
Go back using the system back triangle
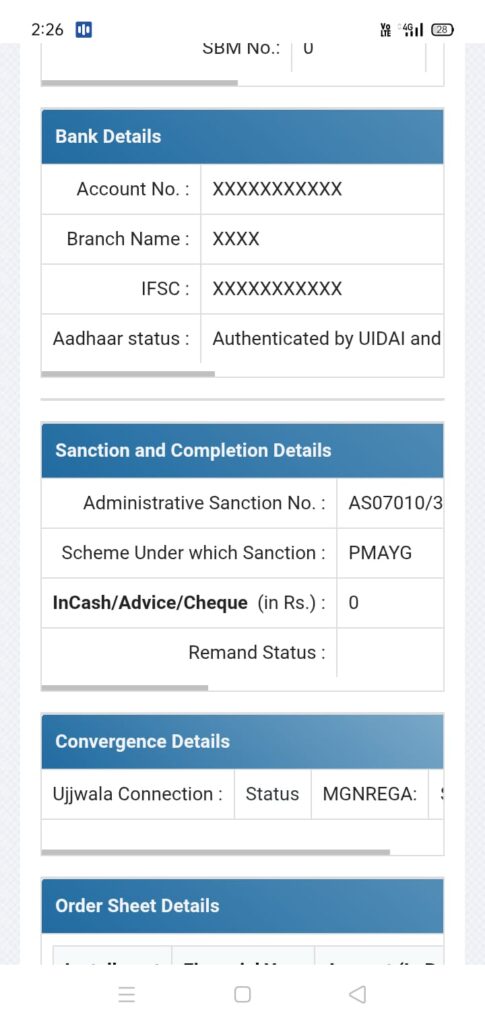(x=357, y=994)
